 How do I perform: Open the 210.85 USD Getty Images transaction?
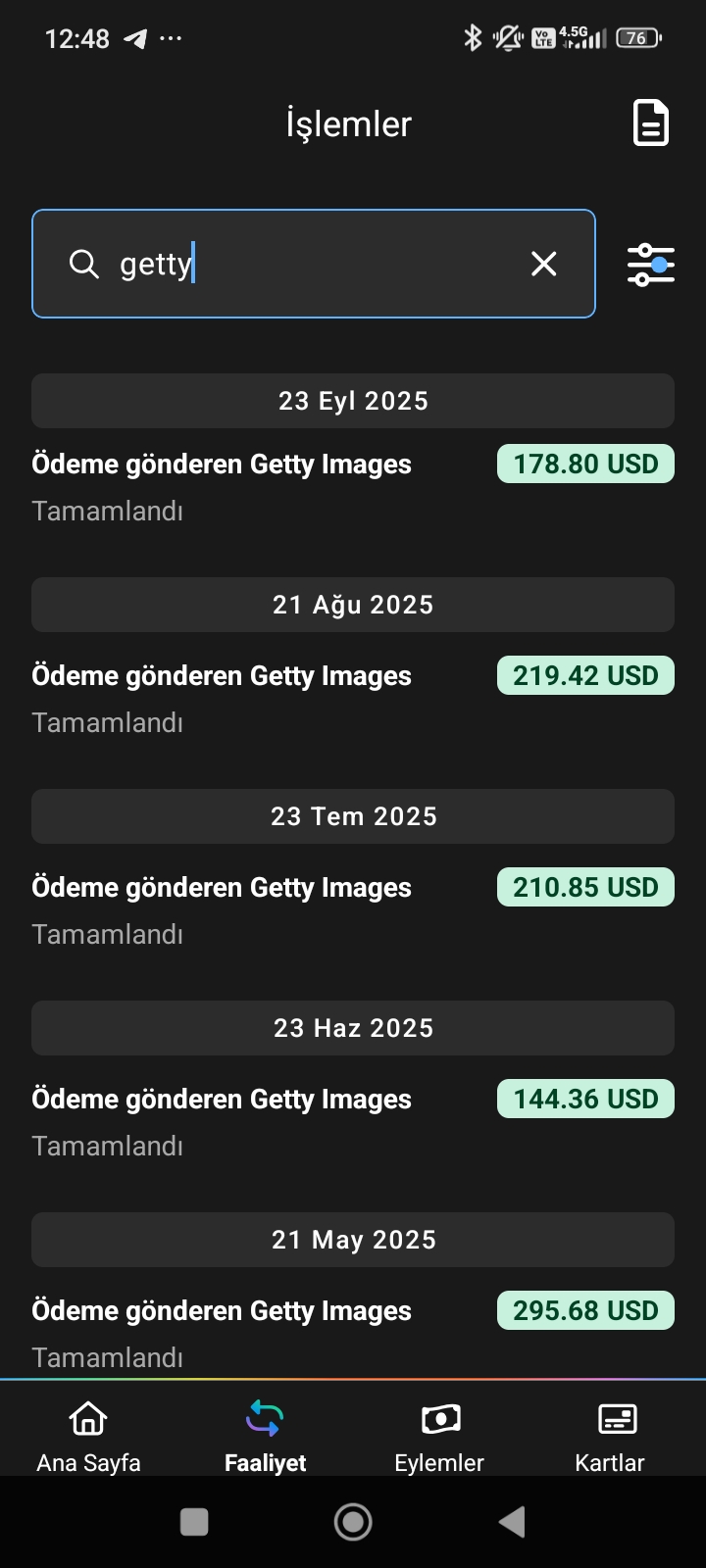pyautogui.click(x=353, y=908)
